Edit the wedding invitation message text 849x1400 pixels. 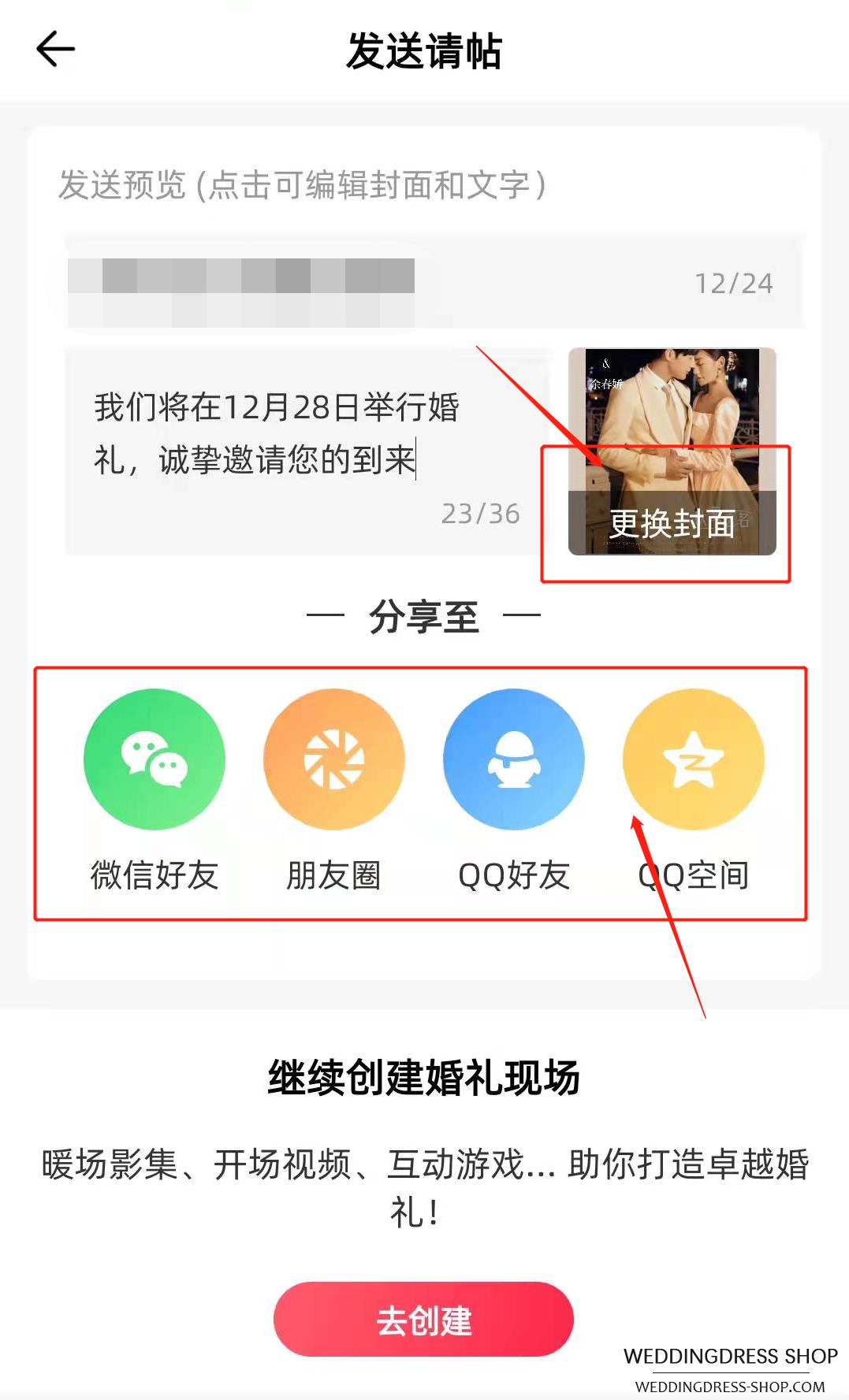point(306,451)
